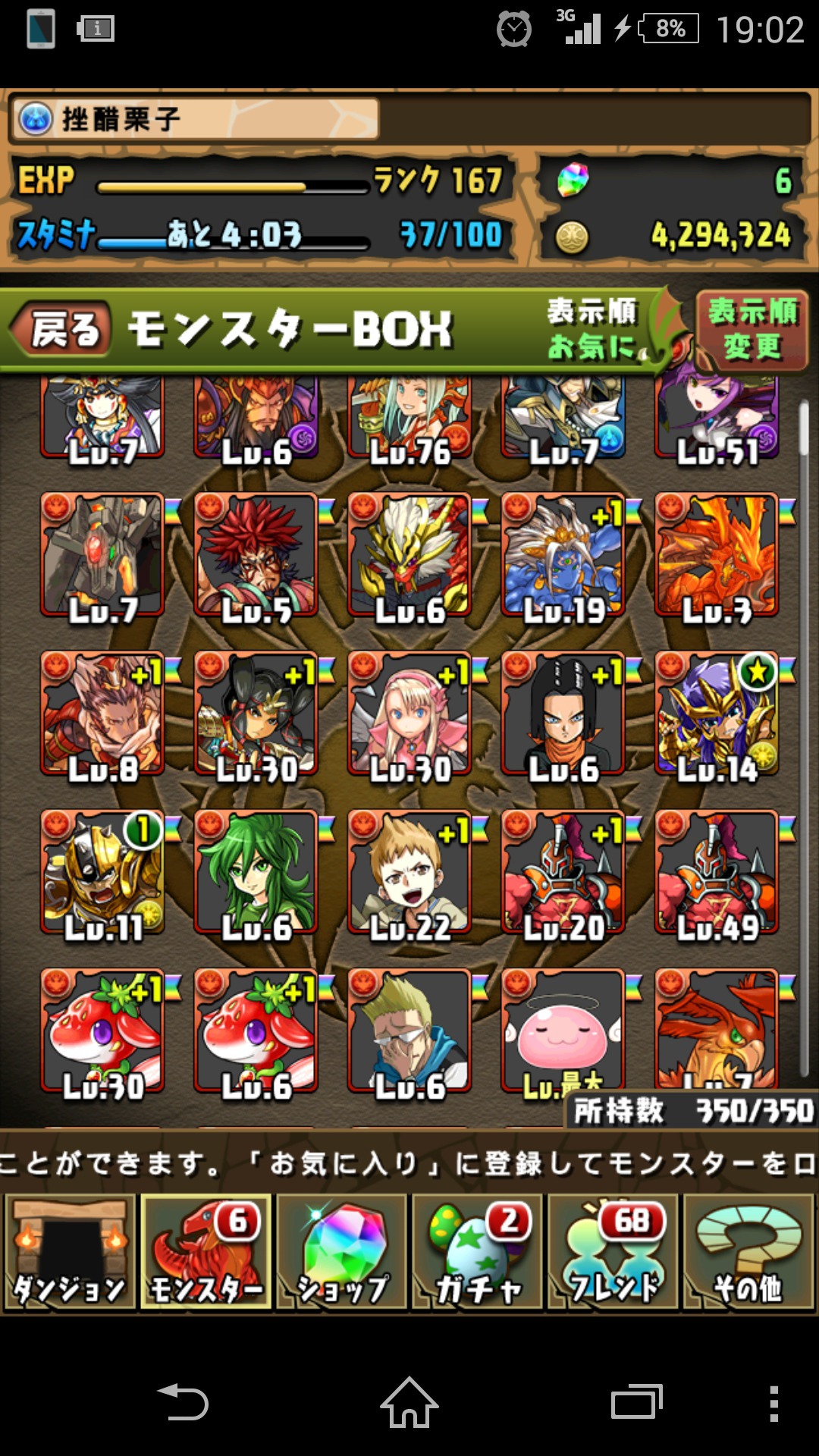819x1456 pixels.
Task: Go to the Android home screen
Action: (x=409, y=1403)
